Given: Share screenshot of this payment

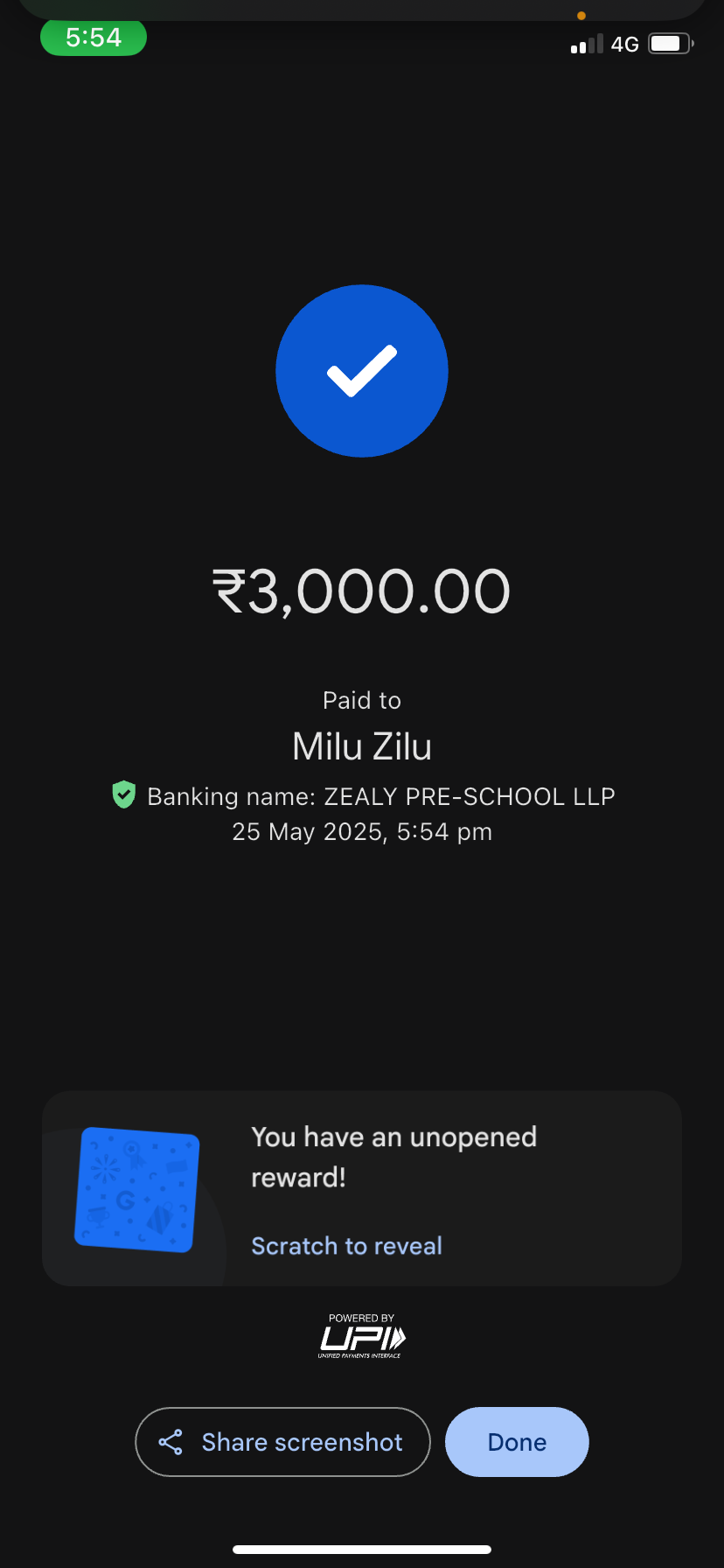Looking at the screenshot, I should [282, 1442].
